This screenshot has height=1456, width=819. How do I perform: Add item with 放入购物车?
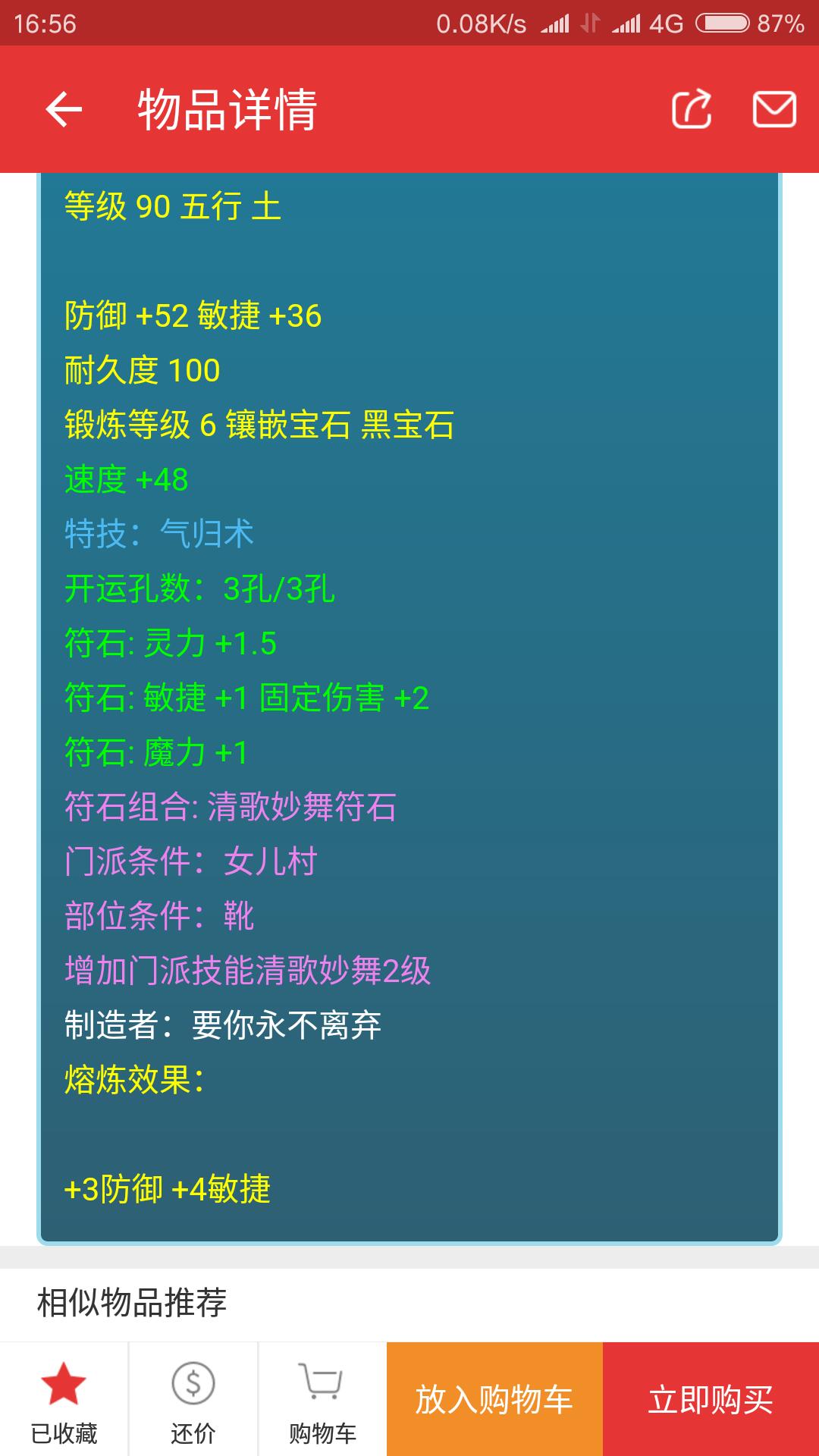pyautogui.click(x=494, y=1399)
